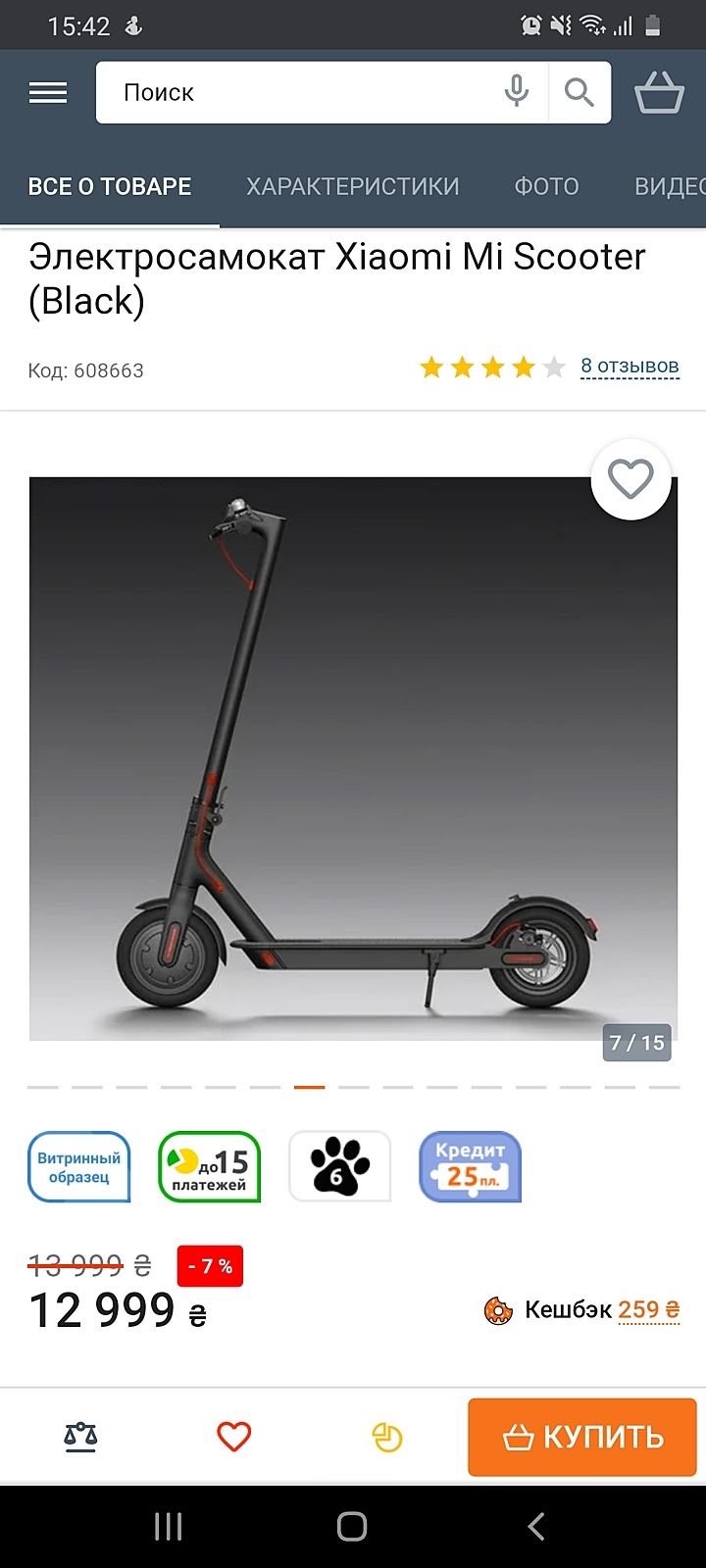Image resolution: width=706 pixels, height=1568 pixels.
Task: Open the 8 отзывов reviews link
Action: (630, 367)
